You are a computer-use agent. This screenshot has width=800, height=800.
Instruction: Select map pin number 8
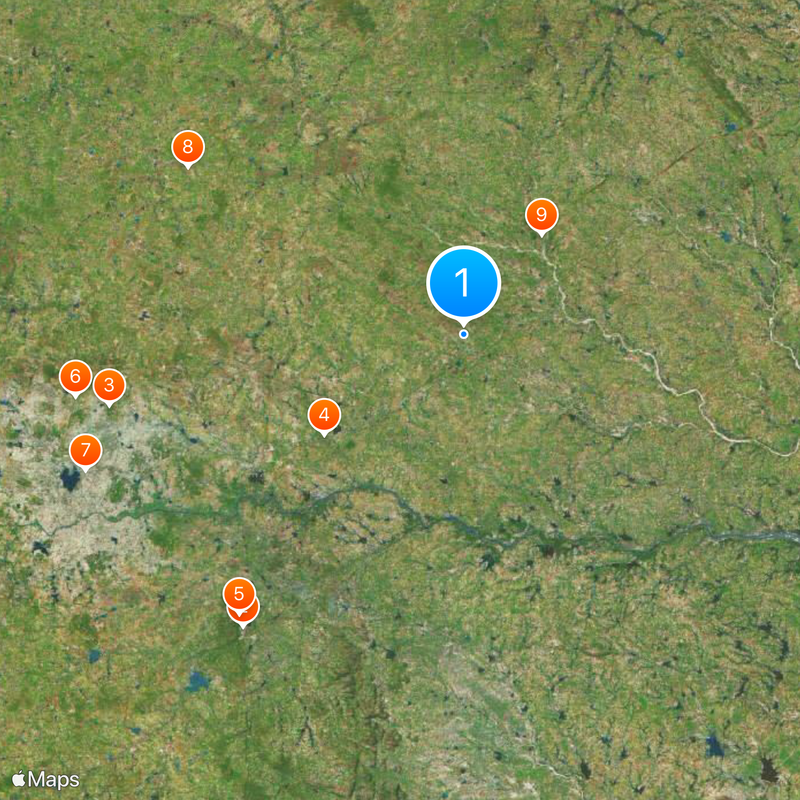tap(188, 147)
